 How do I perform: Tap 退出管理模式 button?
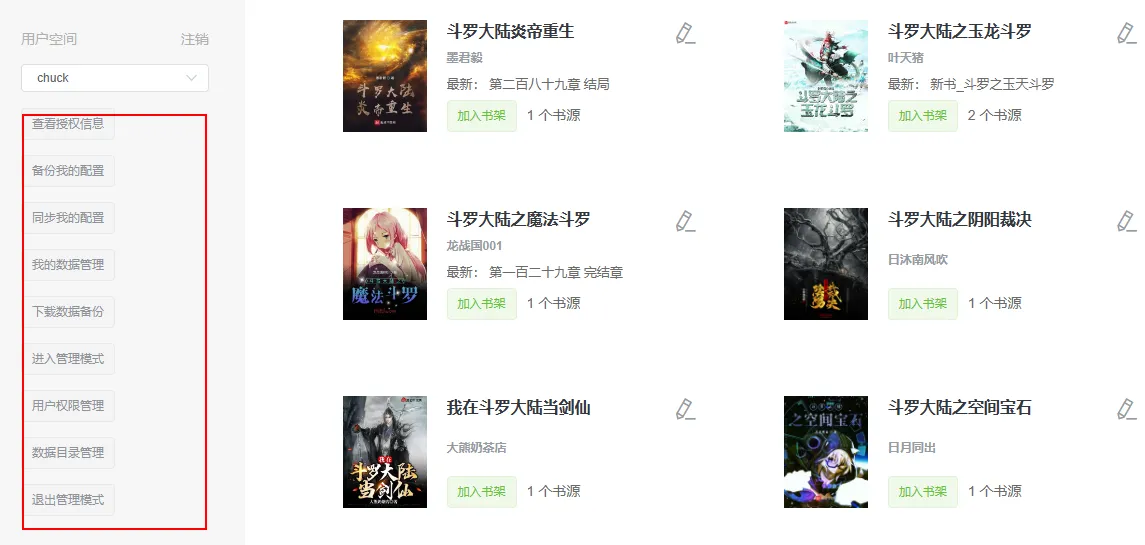[68, 500]
